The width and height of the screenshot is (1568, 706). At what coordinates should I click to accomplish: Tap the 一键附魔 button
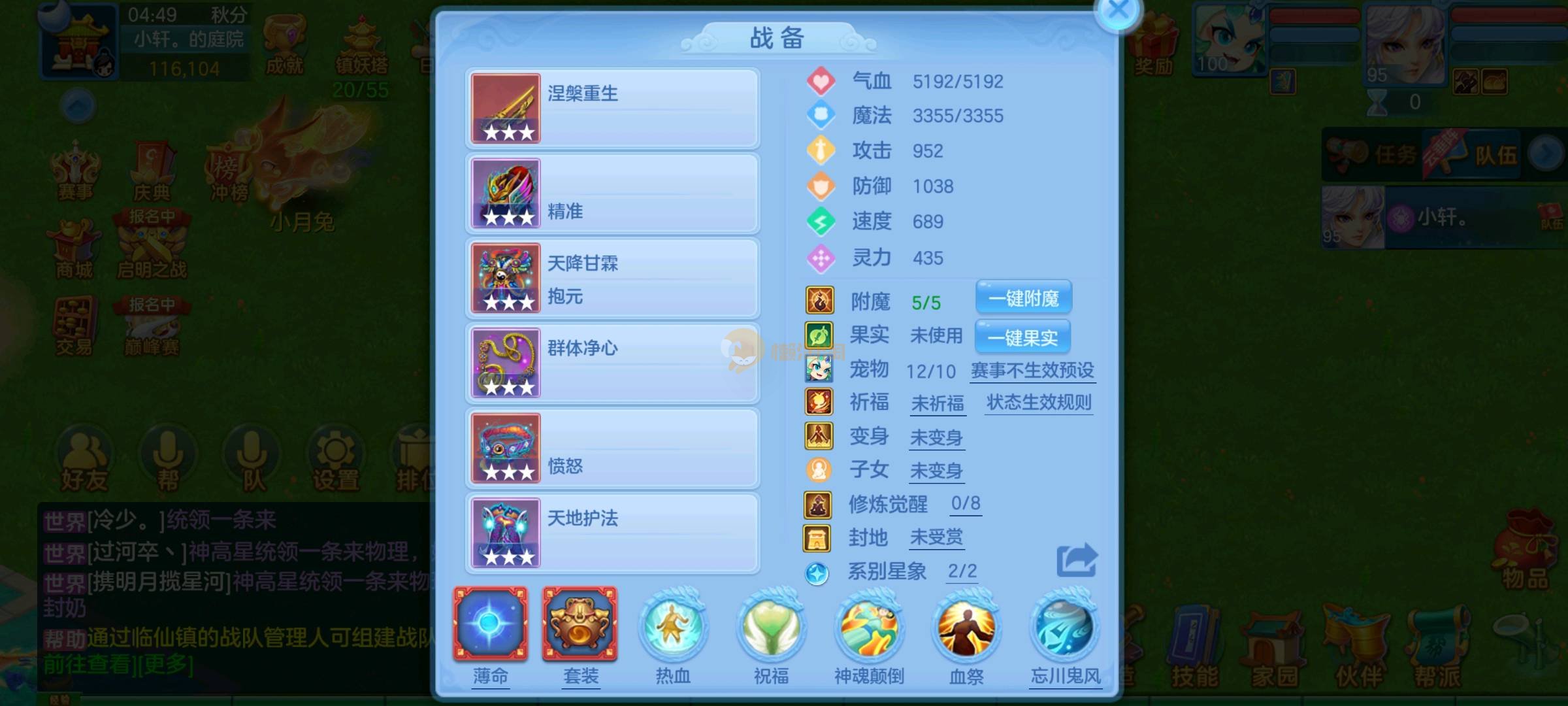(x=1023, y=299)
